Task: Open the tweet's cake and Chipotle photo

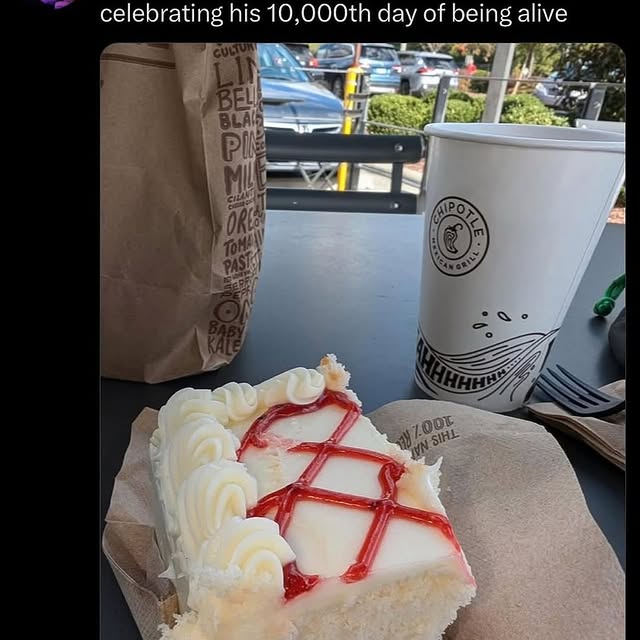Action: (362, 340)
